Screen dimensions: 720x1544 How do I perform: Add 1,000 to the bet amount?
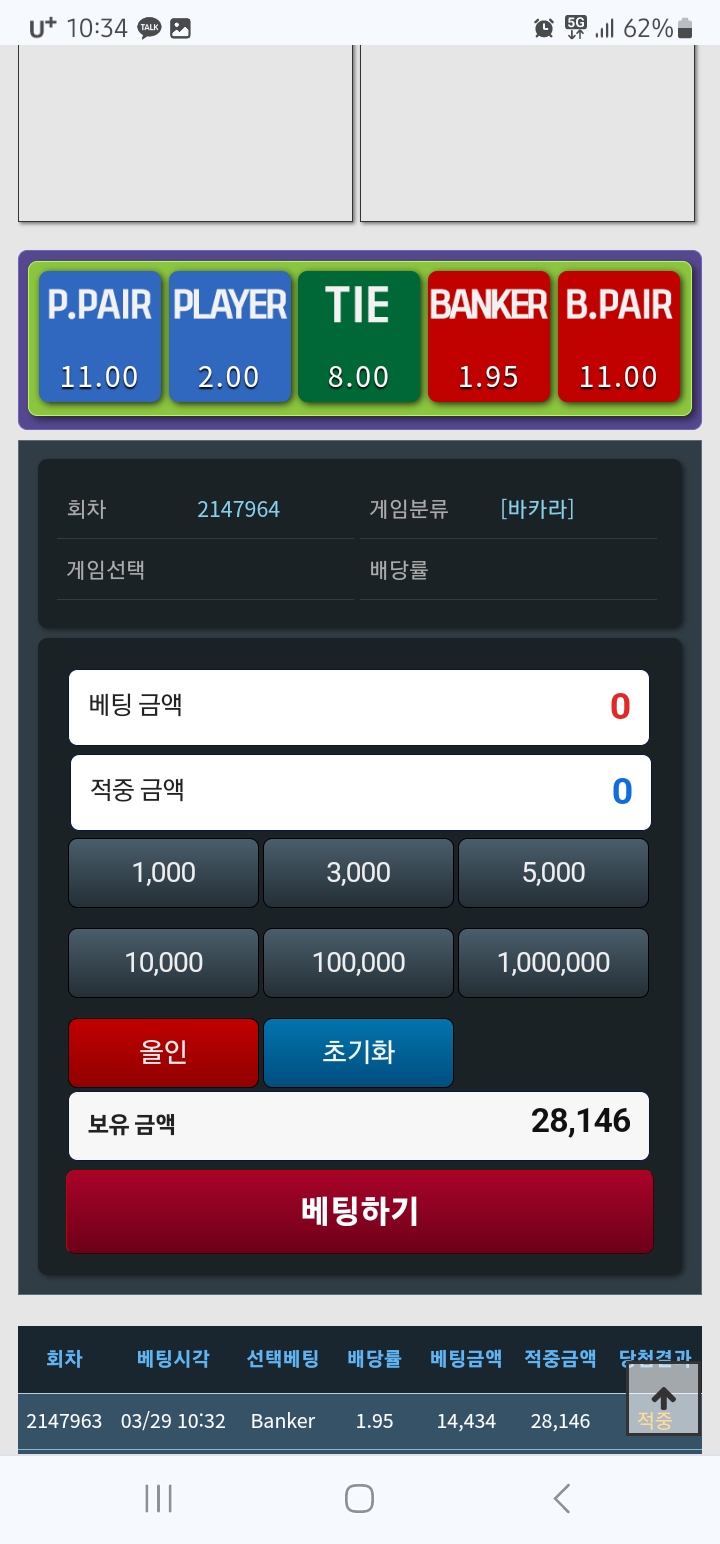click(x=164, y=873)
